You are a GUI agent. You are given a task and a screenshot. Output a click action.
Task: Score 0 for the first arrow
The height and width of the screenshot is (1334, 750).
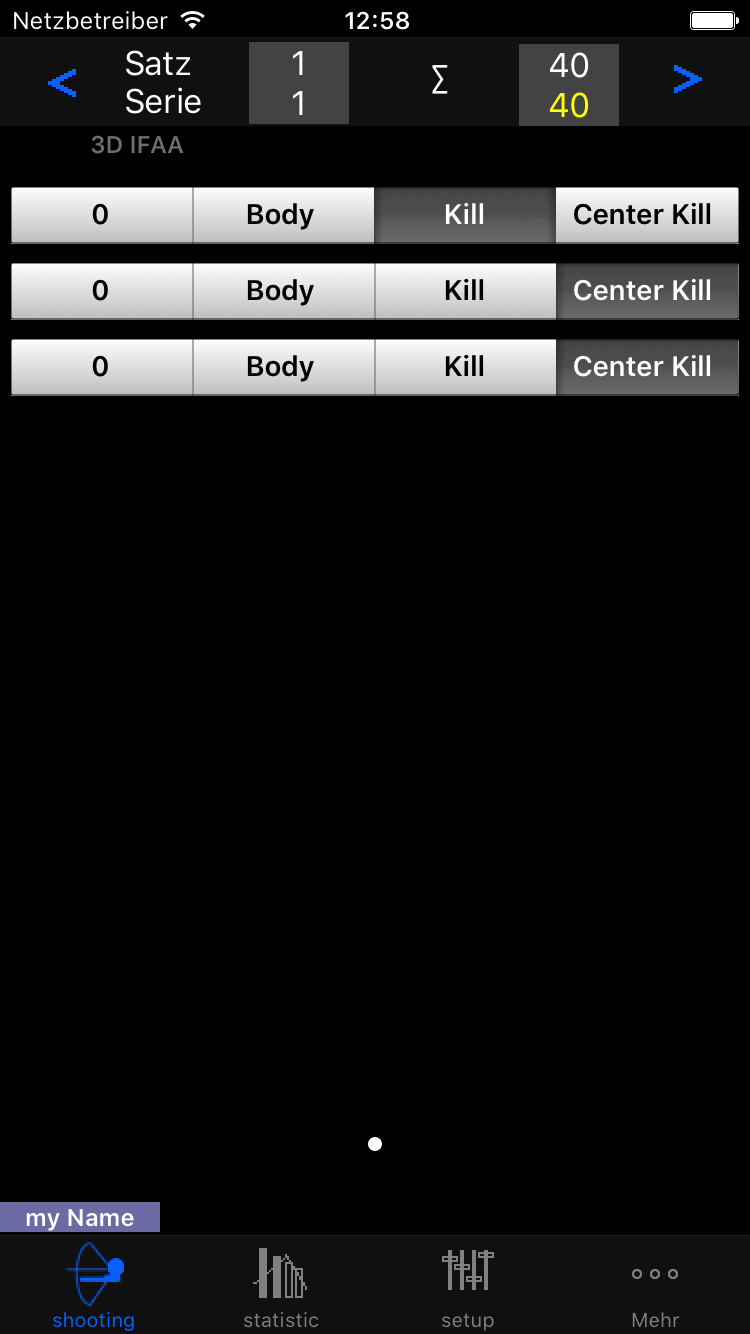pyautogui.click(x=101, y=215)
